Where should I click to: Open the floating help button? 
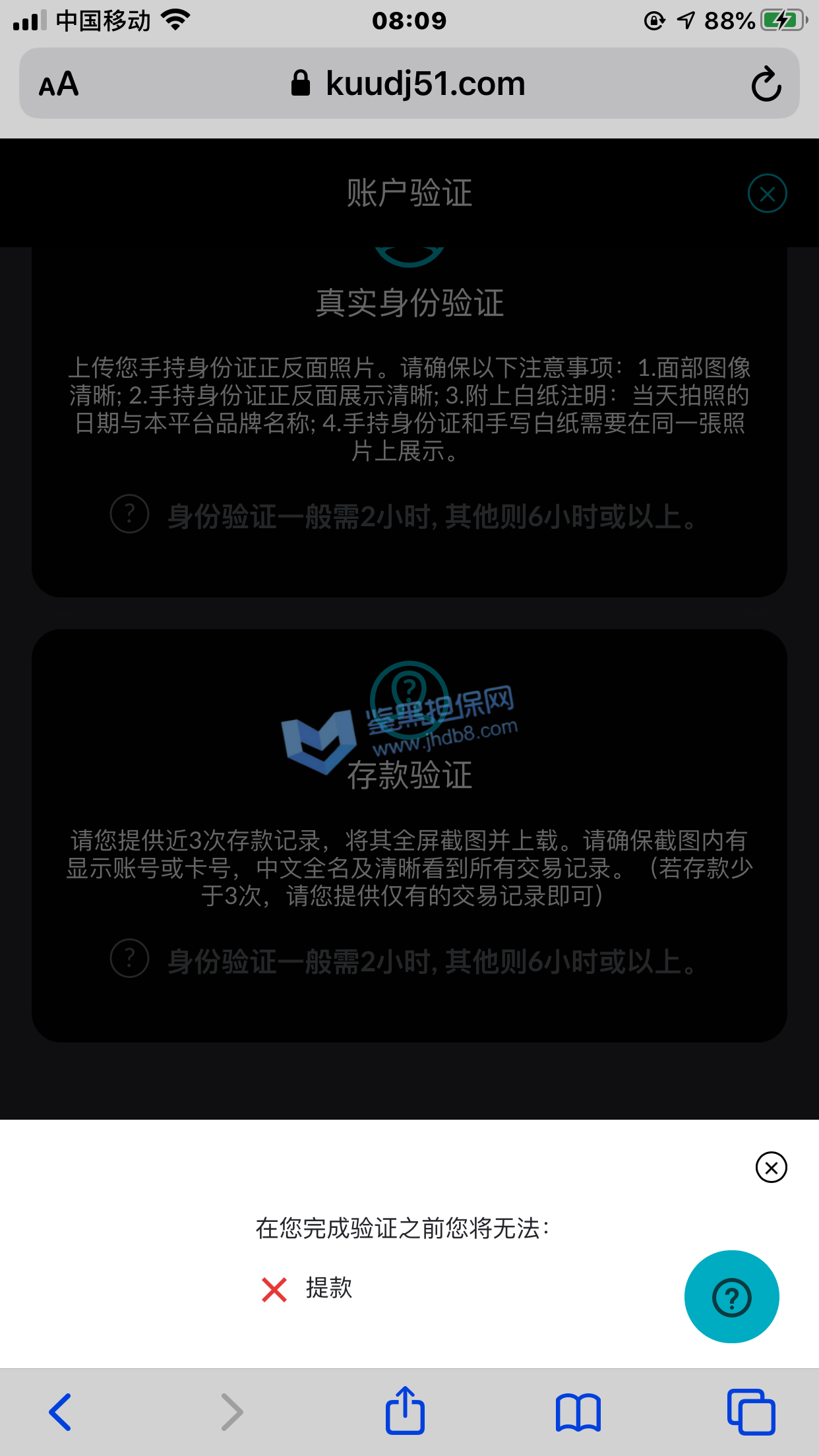click(731, 1297)
